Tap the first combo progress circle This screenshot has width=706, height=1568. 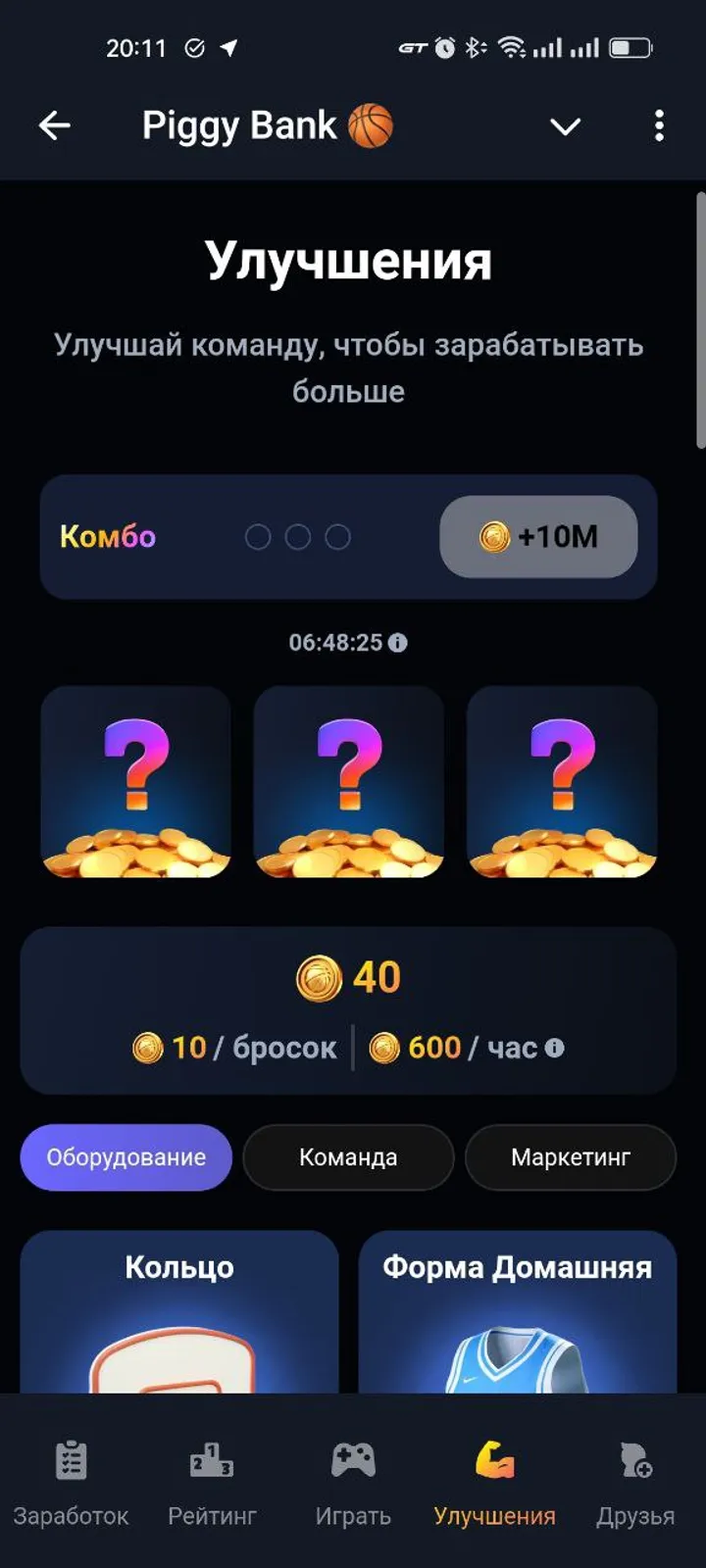tap(259, 537)
